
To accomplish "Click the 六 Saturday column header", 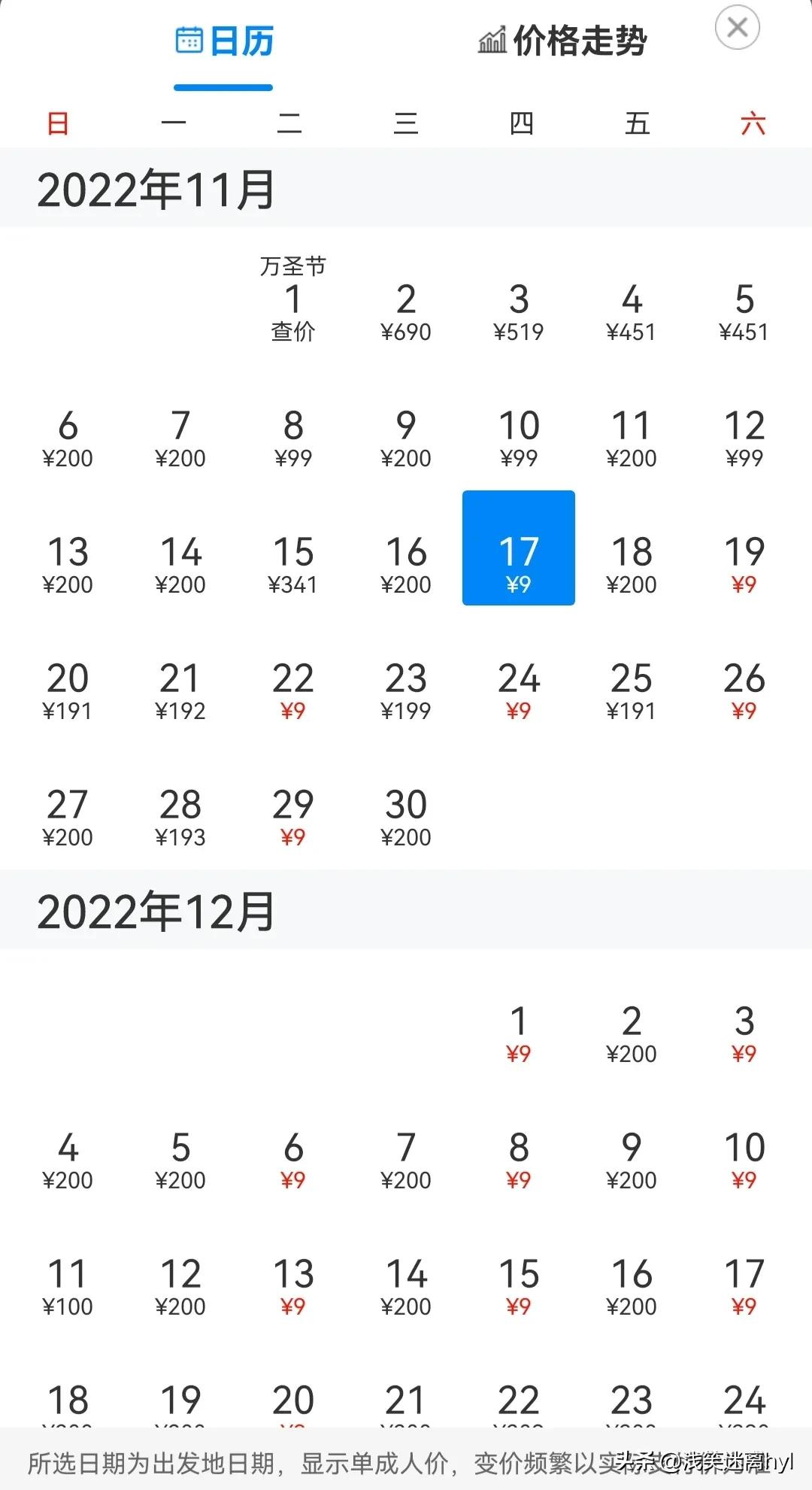I will (754, 123).
